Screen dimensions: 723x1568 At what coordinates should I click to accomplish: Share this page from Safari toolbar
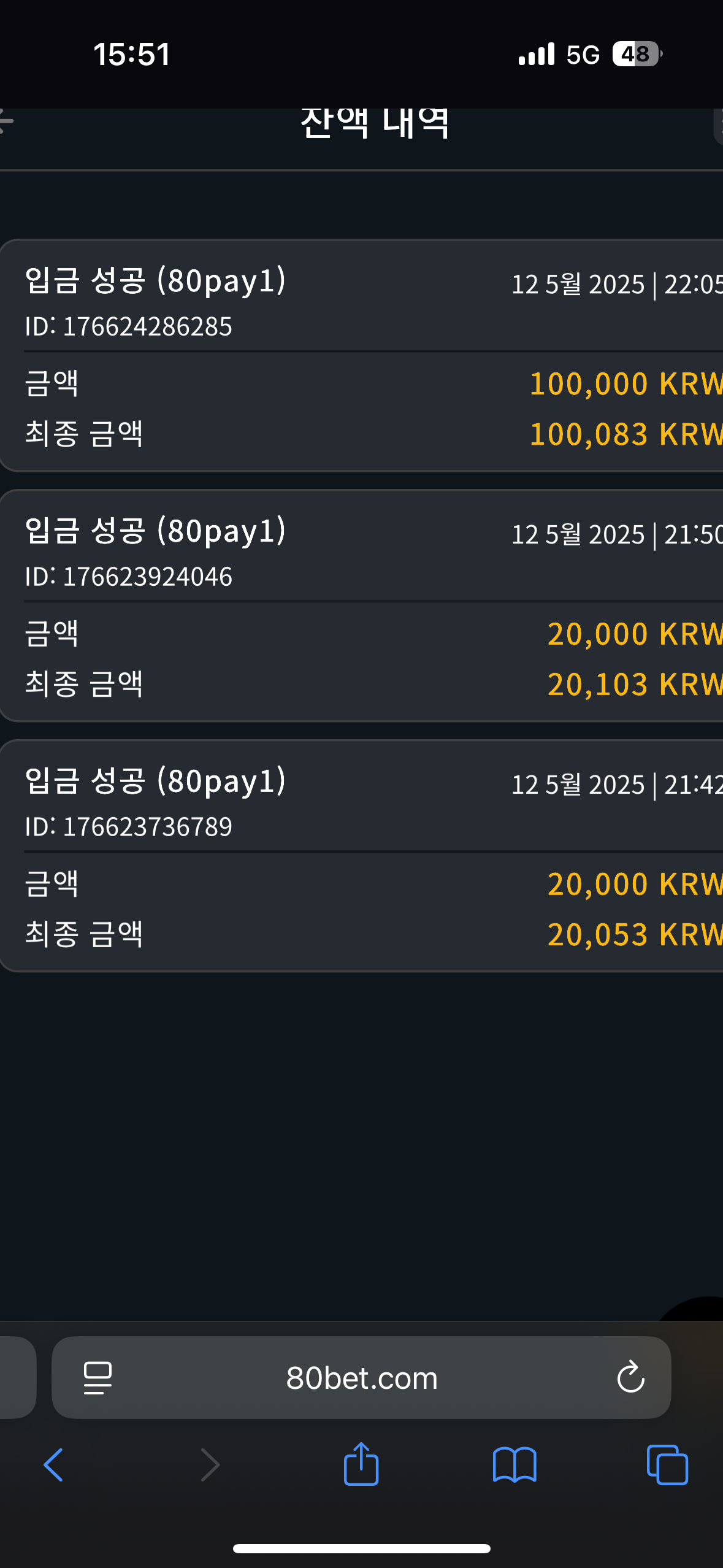click(x=361, y=1463)
